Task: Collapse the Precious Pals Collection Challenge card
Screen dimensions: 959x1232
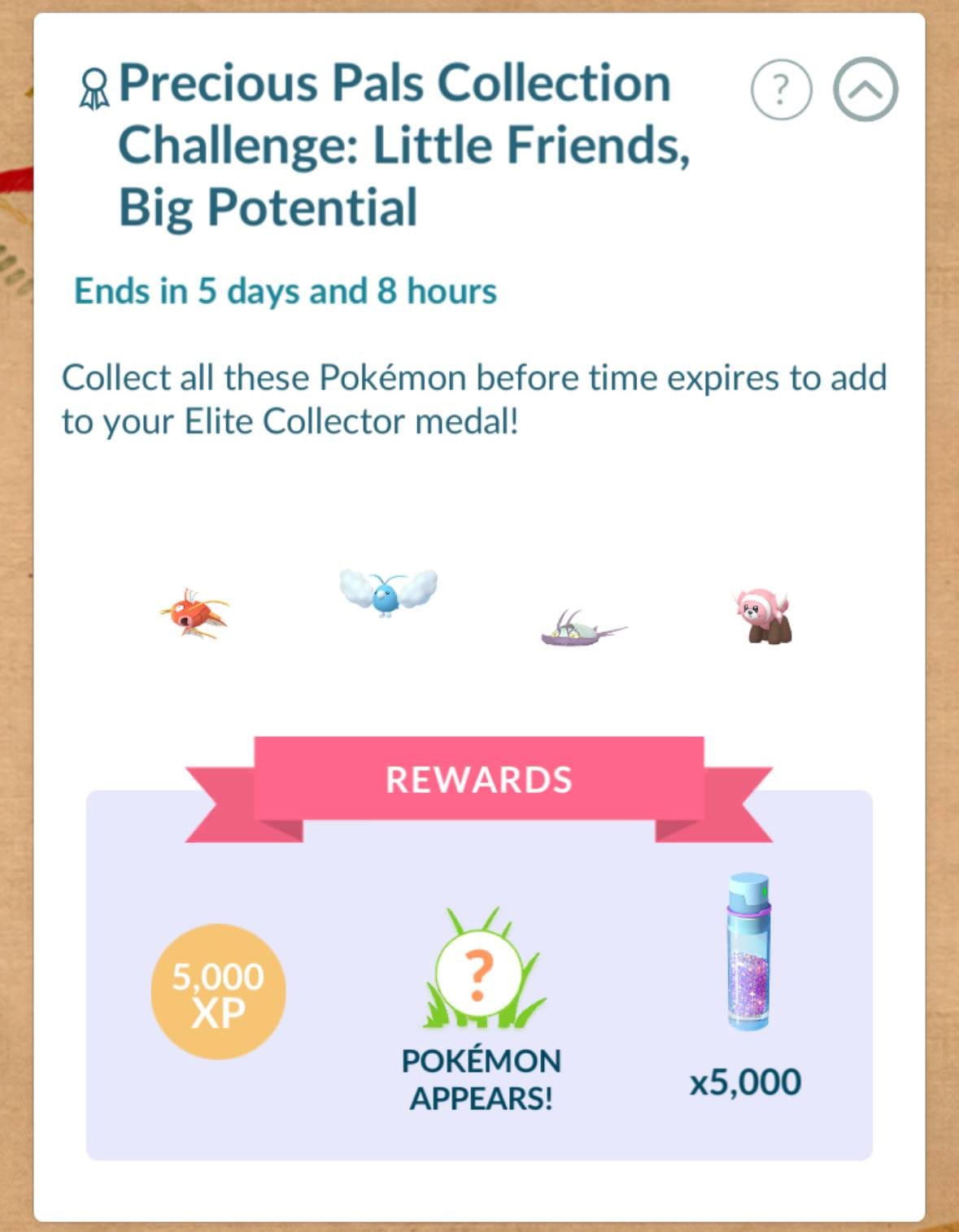Action: tap(865, 89)
